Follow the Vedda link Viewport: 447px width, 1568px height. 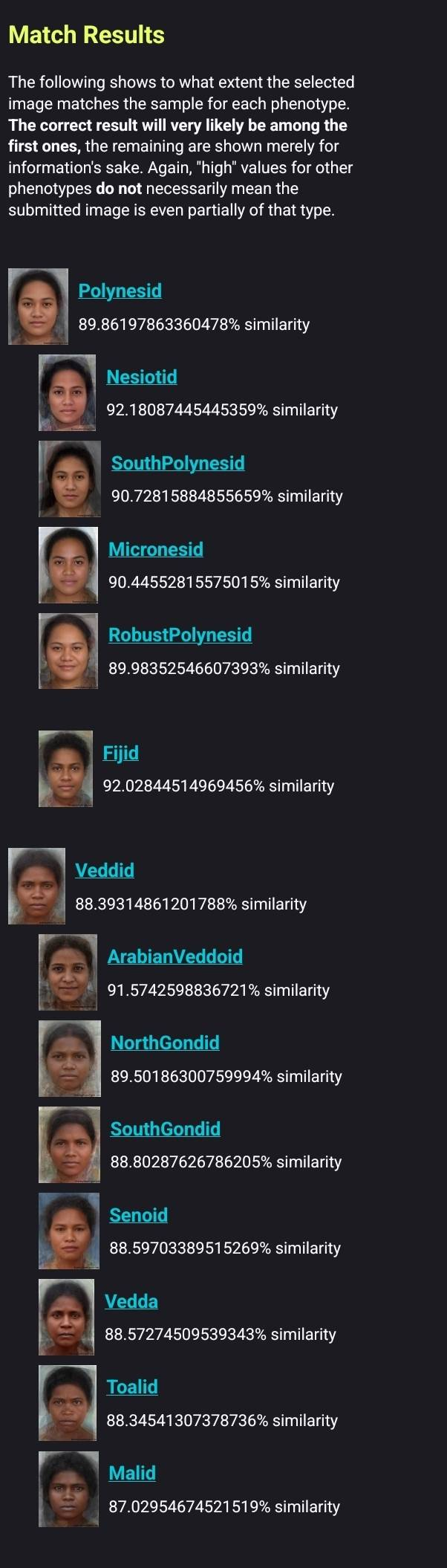click(131, 1301)
